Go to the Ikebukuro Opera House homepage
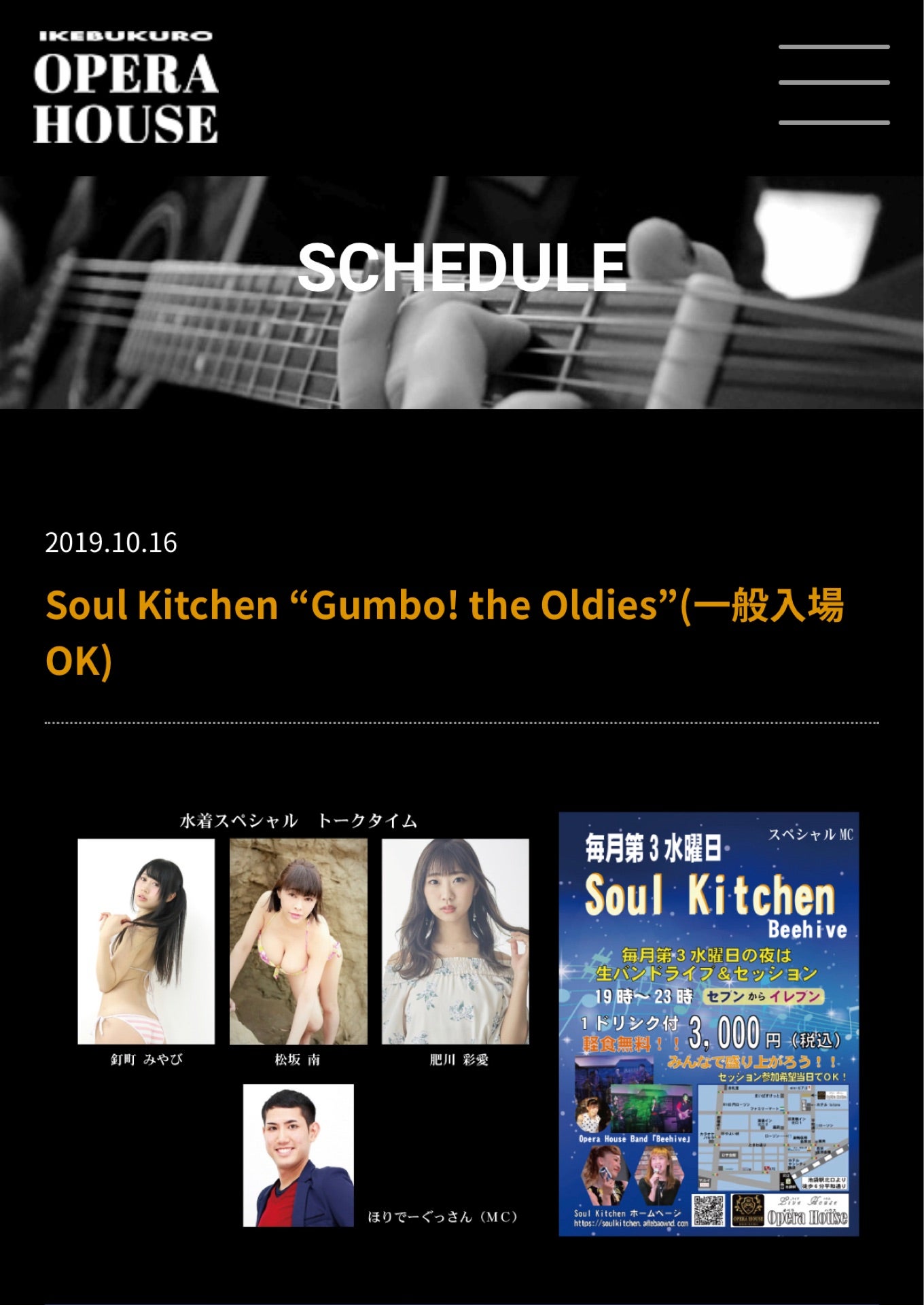 coord(126,88)
